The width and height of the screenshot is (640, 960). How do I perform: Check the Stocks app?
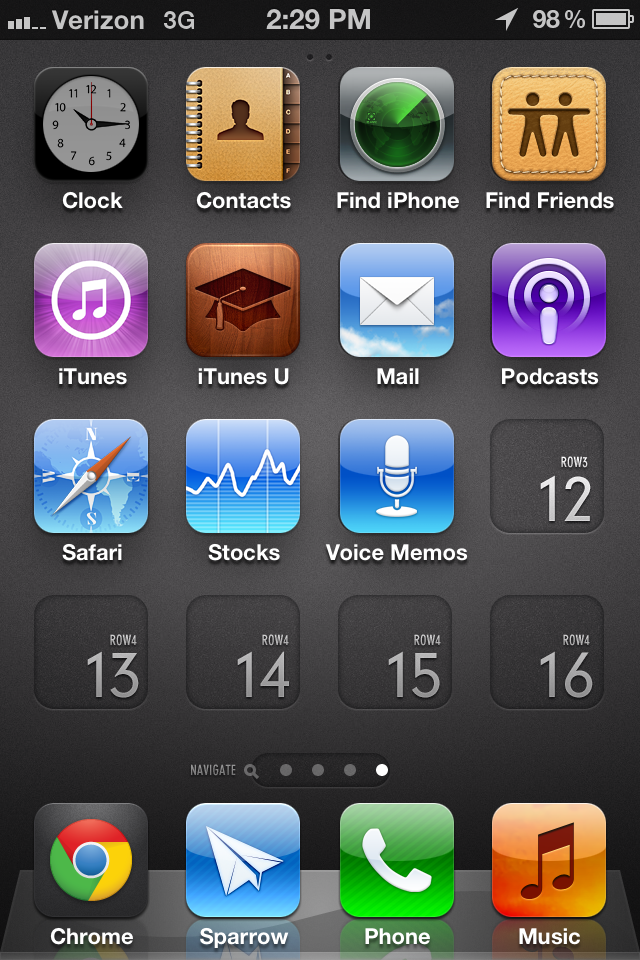pyautogui.click(x=243, y=476)
